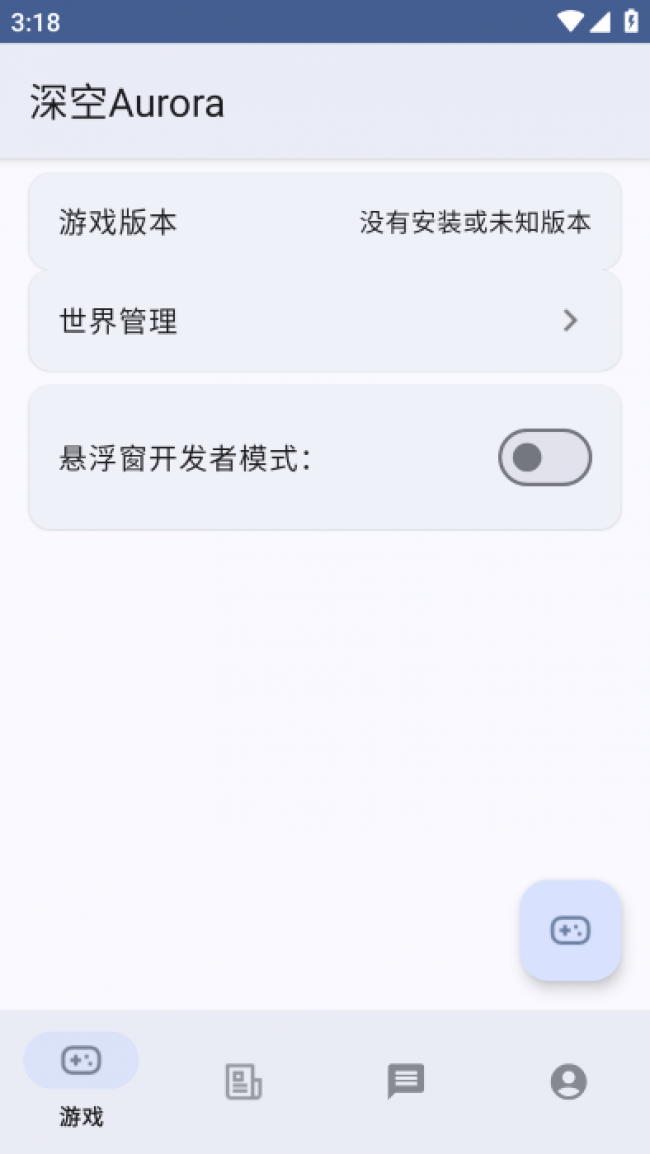Tap the floating gamepad button

coord(570,930)
